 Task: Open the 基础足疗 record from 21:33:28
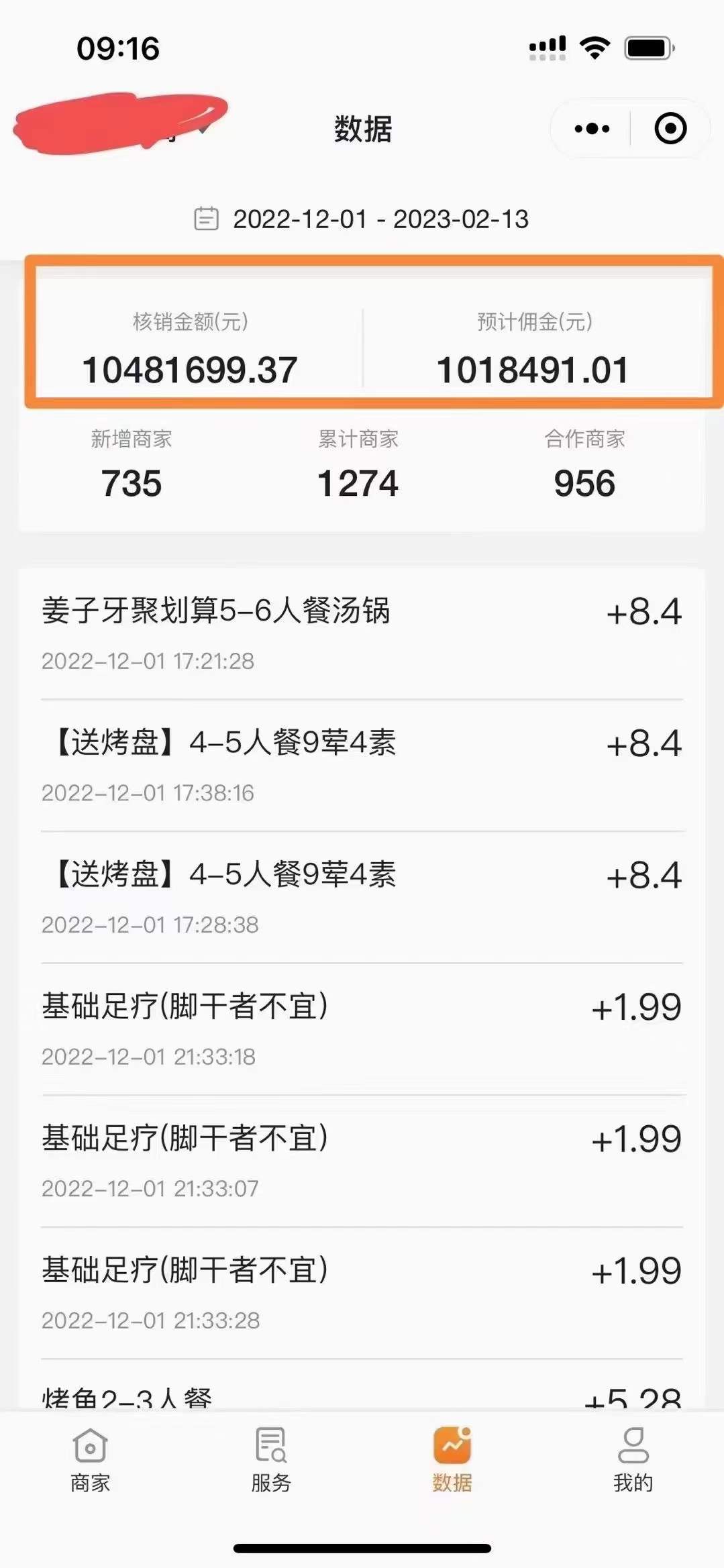coord(362,1293)
